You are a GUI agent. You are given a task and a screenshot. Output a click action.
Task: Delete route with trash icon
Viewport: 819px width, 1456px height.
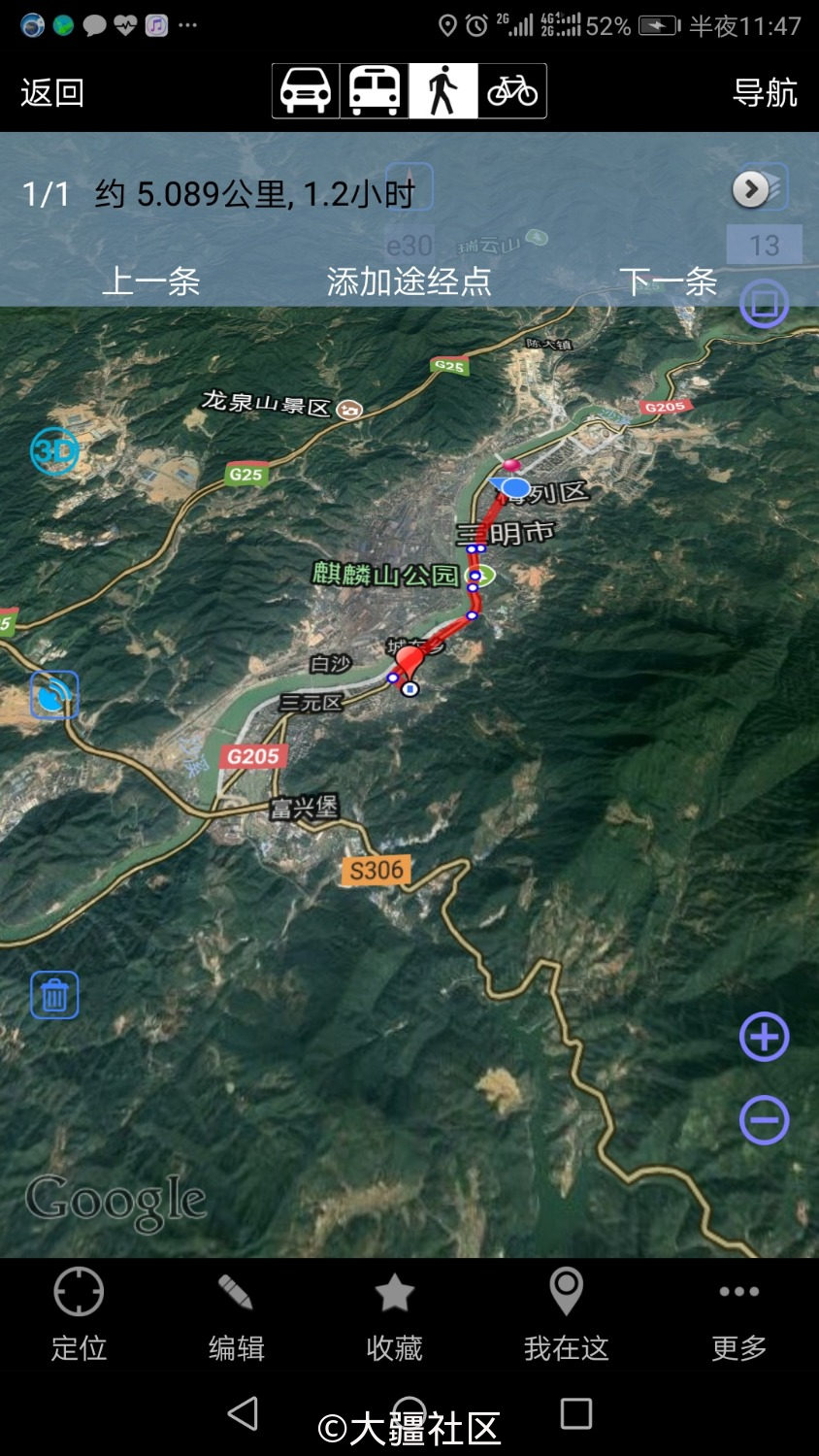click(54, 995)
